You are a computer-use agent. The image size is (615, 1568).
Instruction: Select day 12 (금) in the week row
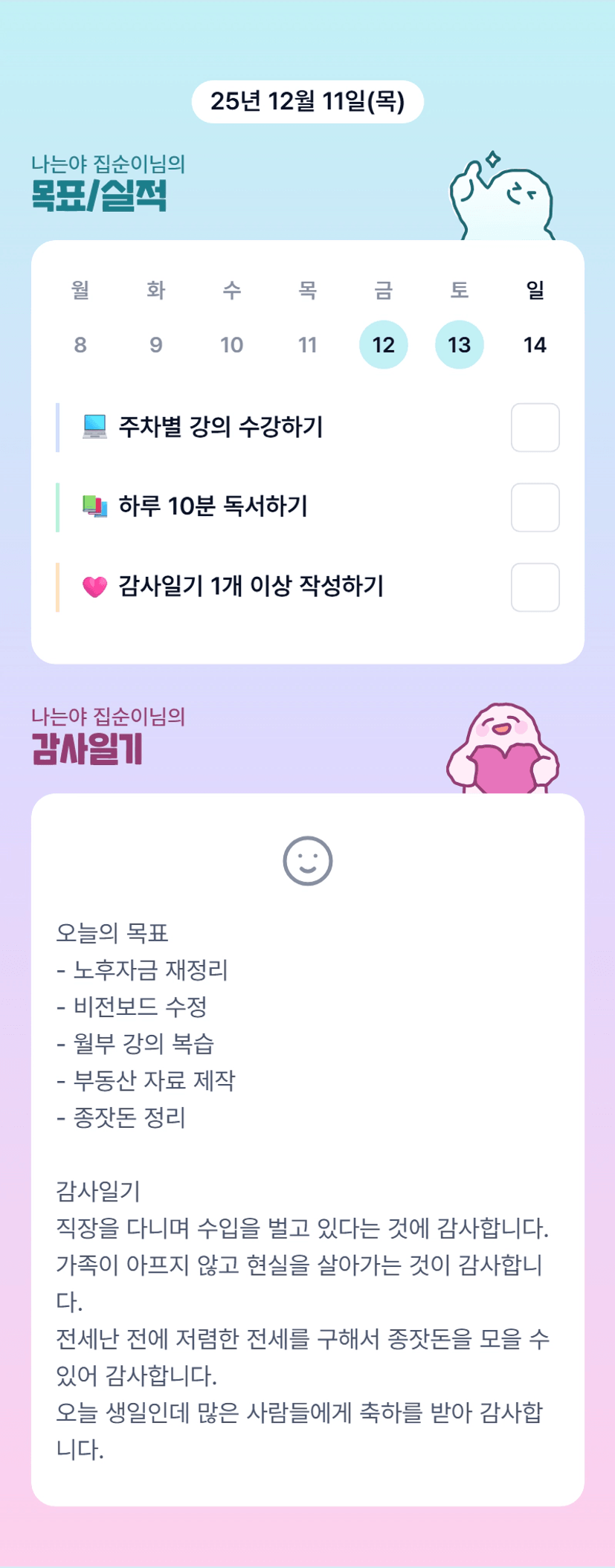coord(384,345)
